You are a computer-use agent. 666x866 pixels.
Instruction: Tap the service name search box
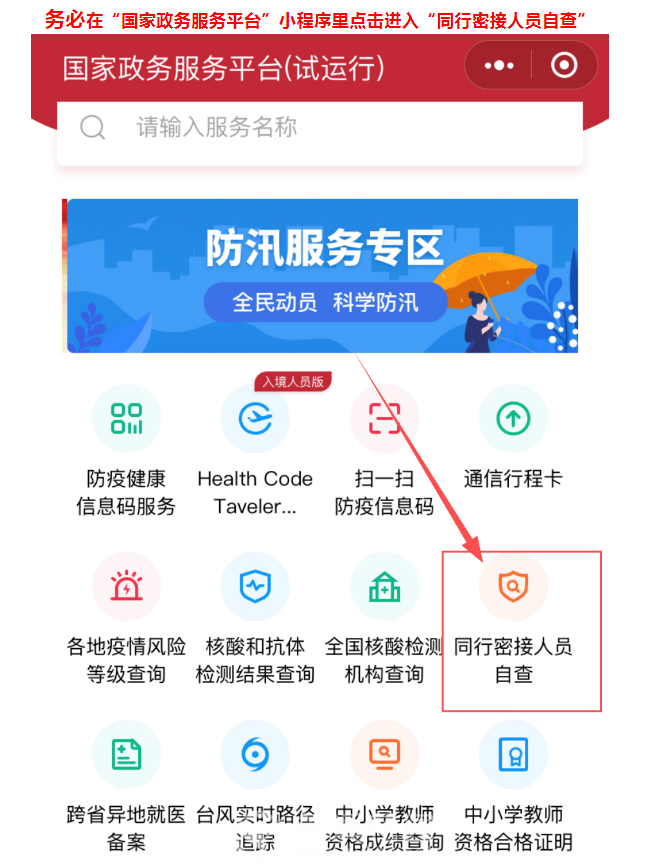tap(320, 128)
